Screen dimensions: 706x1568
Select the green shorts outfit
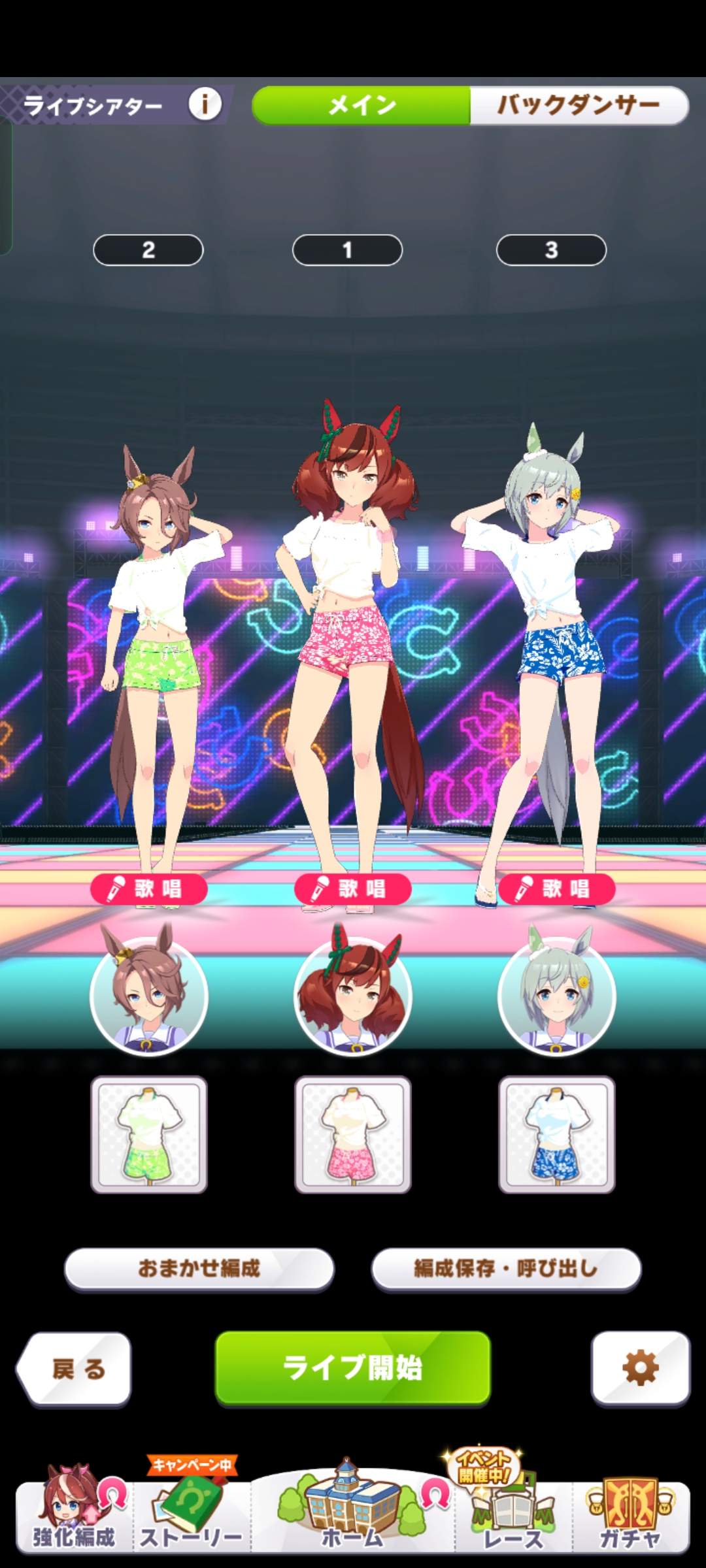[x=149, y=1134]
